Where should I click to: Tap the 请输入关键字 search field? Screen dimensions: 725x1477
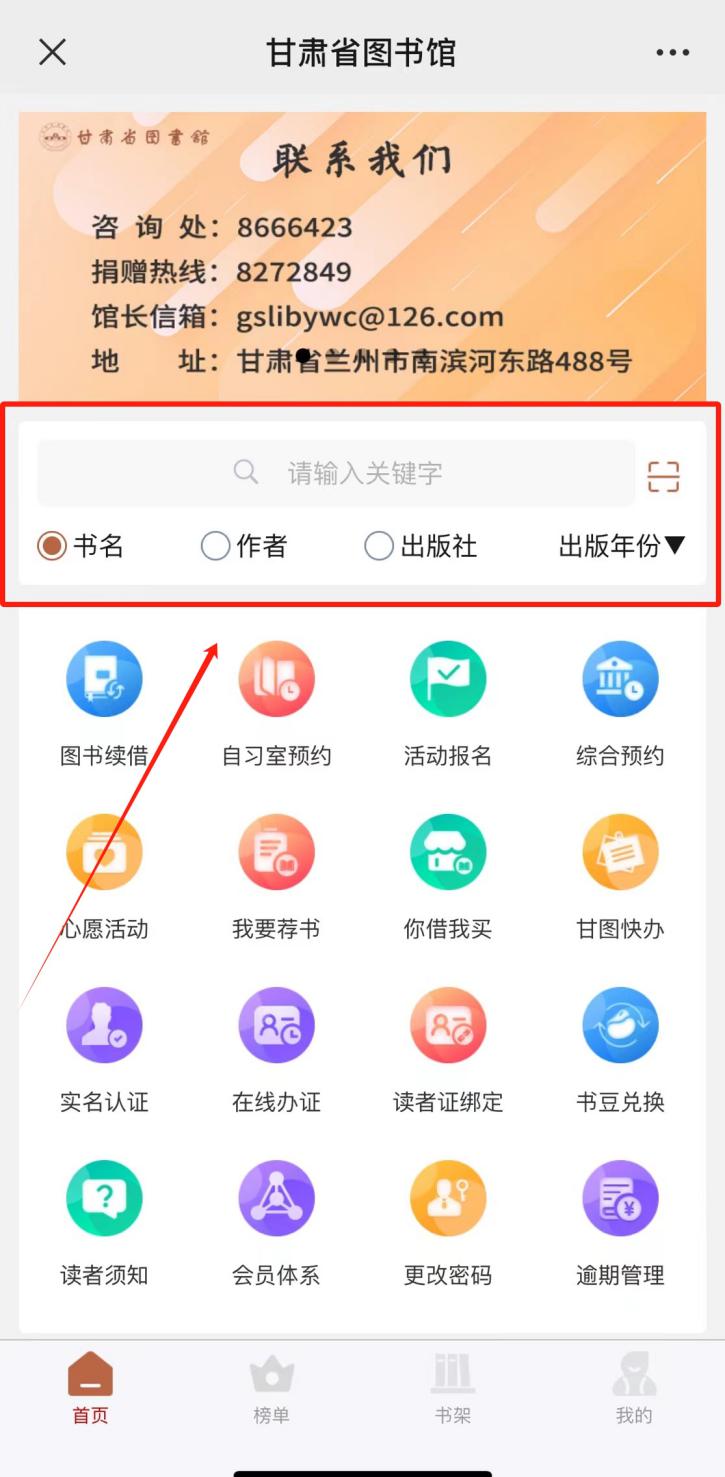pyautogui.click(x=336, y=473)
